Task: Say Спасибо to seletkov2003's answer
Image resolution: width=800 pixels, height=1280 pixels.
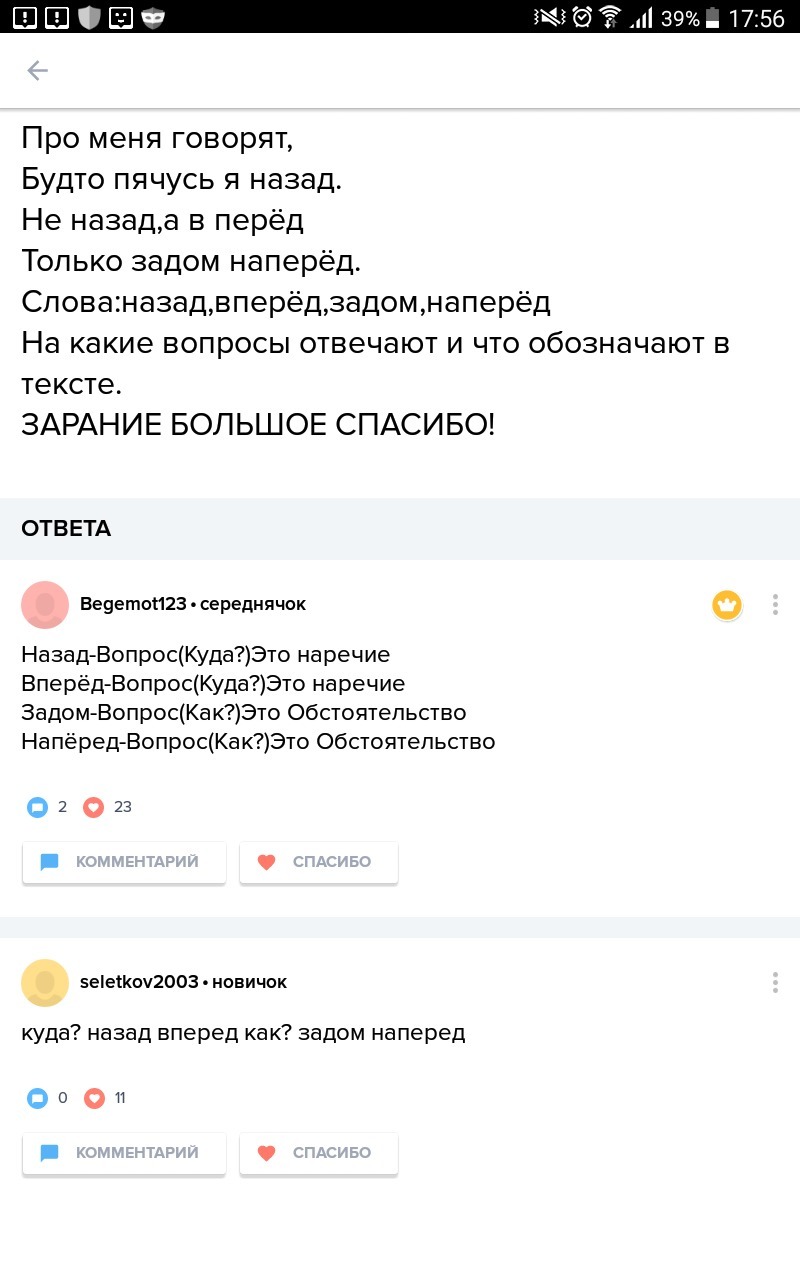Action: click(x=318, y=1153)
